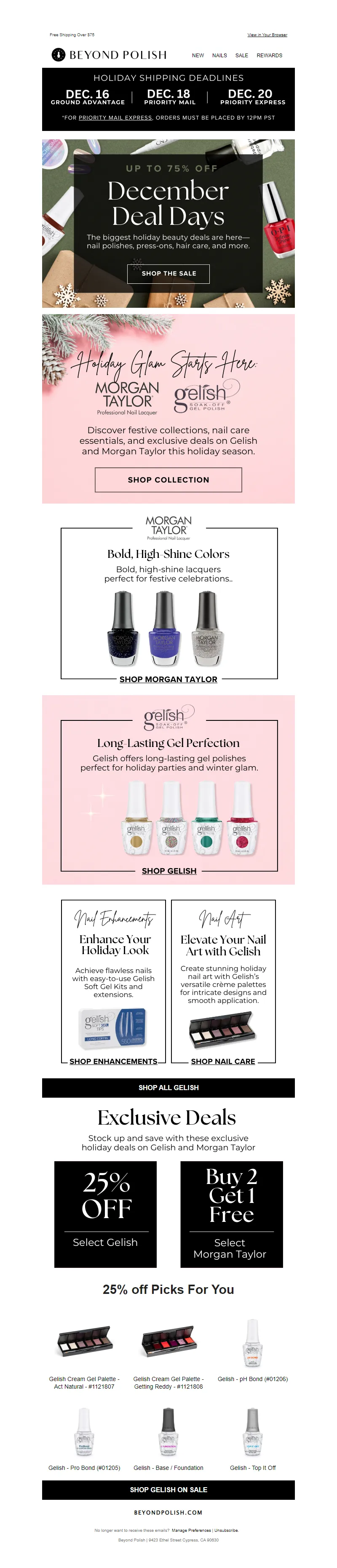Open the REWARDS page
Image resolution: width=337 pixels, height=1568 pixels.
point(269,56)
